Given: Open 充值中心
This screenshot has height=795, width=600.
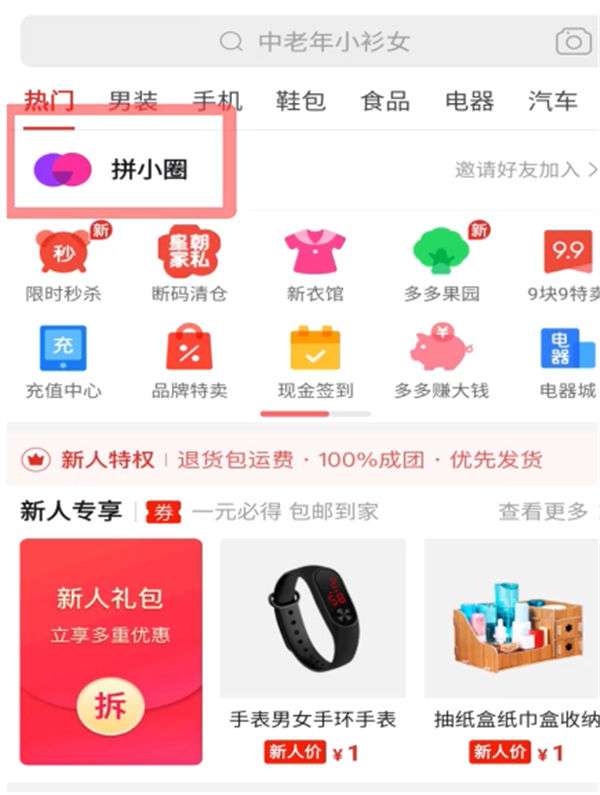Looking at the screenshot, I should 63,360.
